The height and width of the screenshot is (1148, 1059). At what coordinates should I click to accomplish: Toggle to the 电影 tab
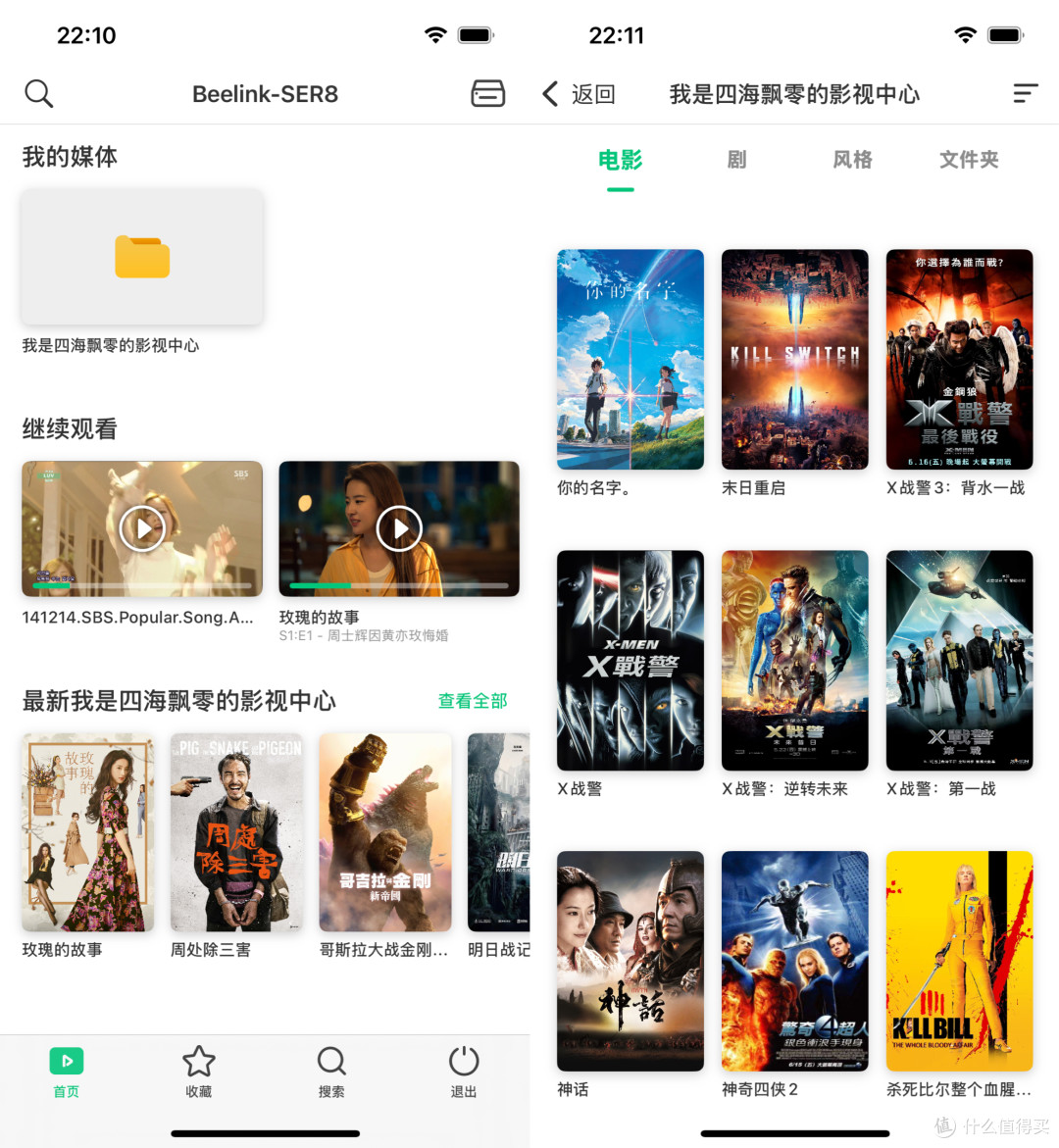pyautogui.click(x=620, y=160)
